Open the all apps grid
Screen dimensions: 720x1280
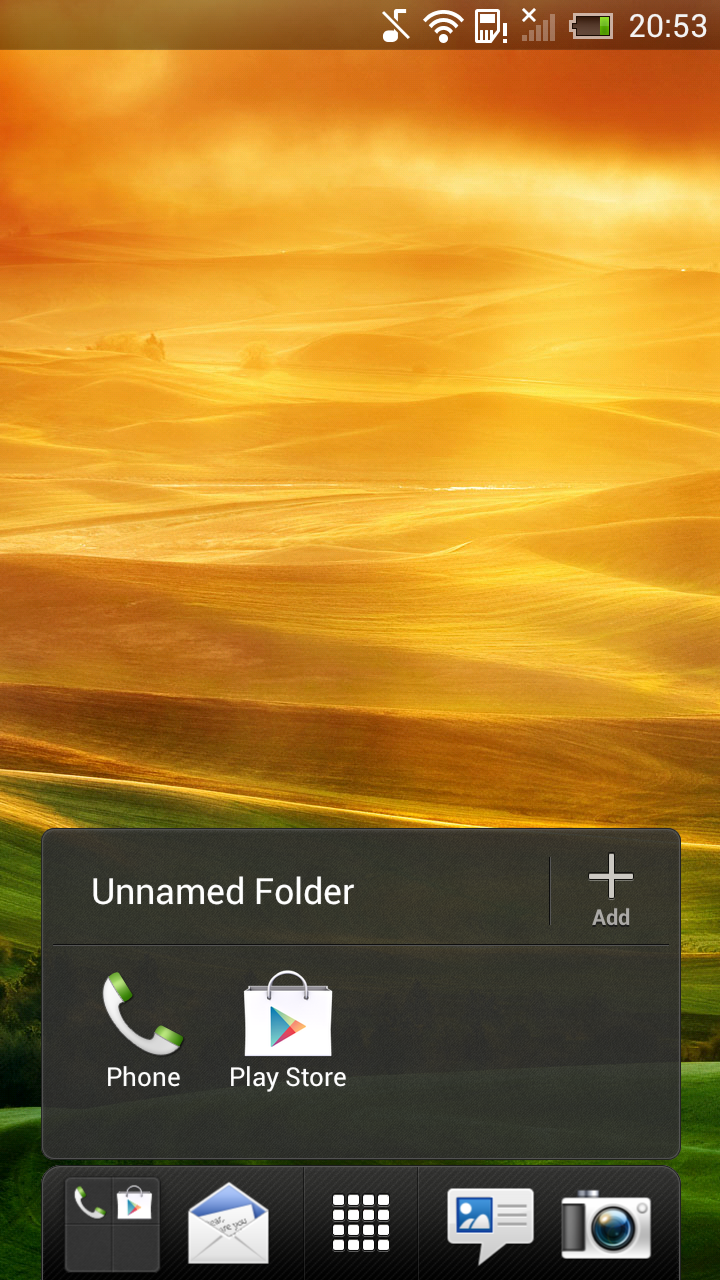pos(360,1223)
